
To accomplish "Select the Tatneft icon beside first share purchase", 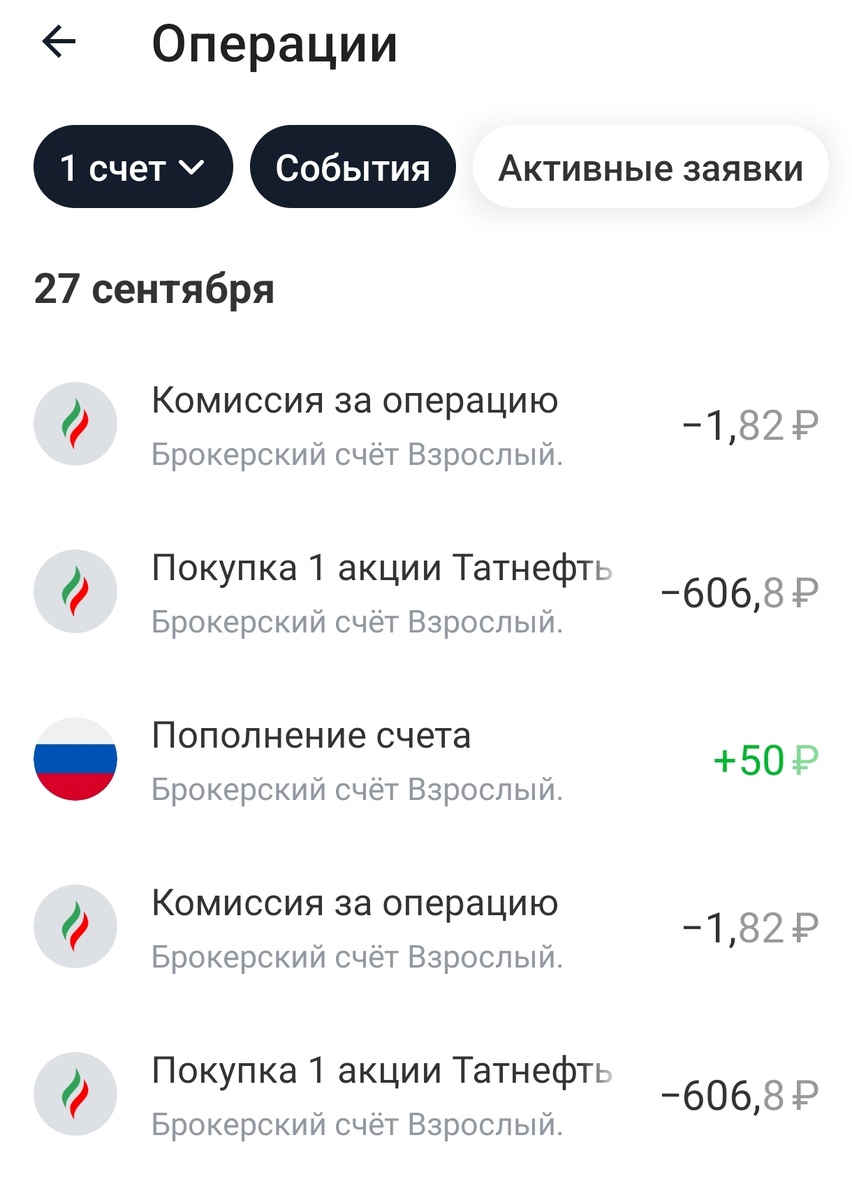I will point(75,591).
